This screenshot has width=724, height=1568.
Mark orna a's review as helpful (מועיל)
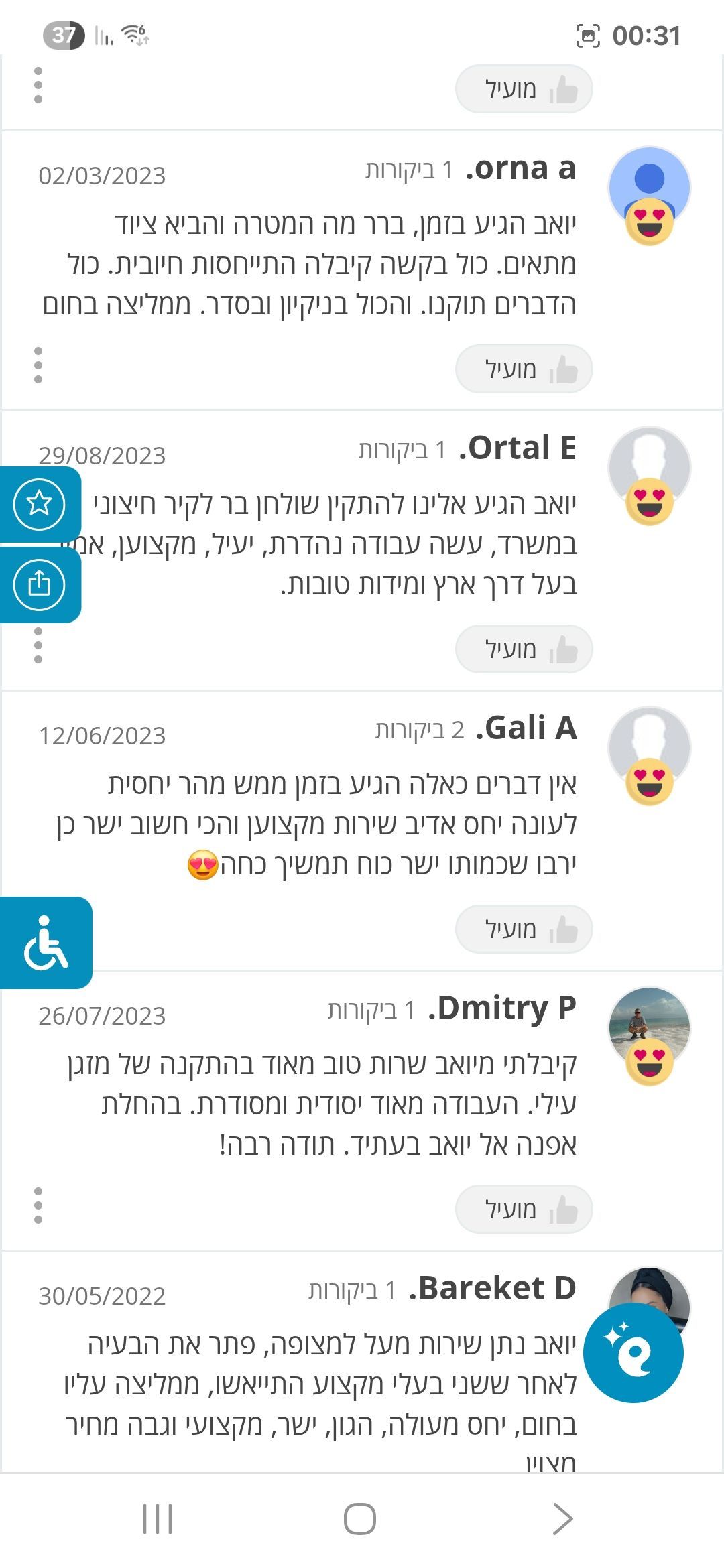524,369
